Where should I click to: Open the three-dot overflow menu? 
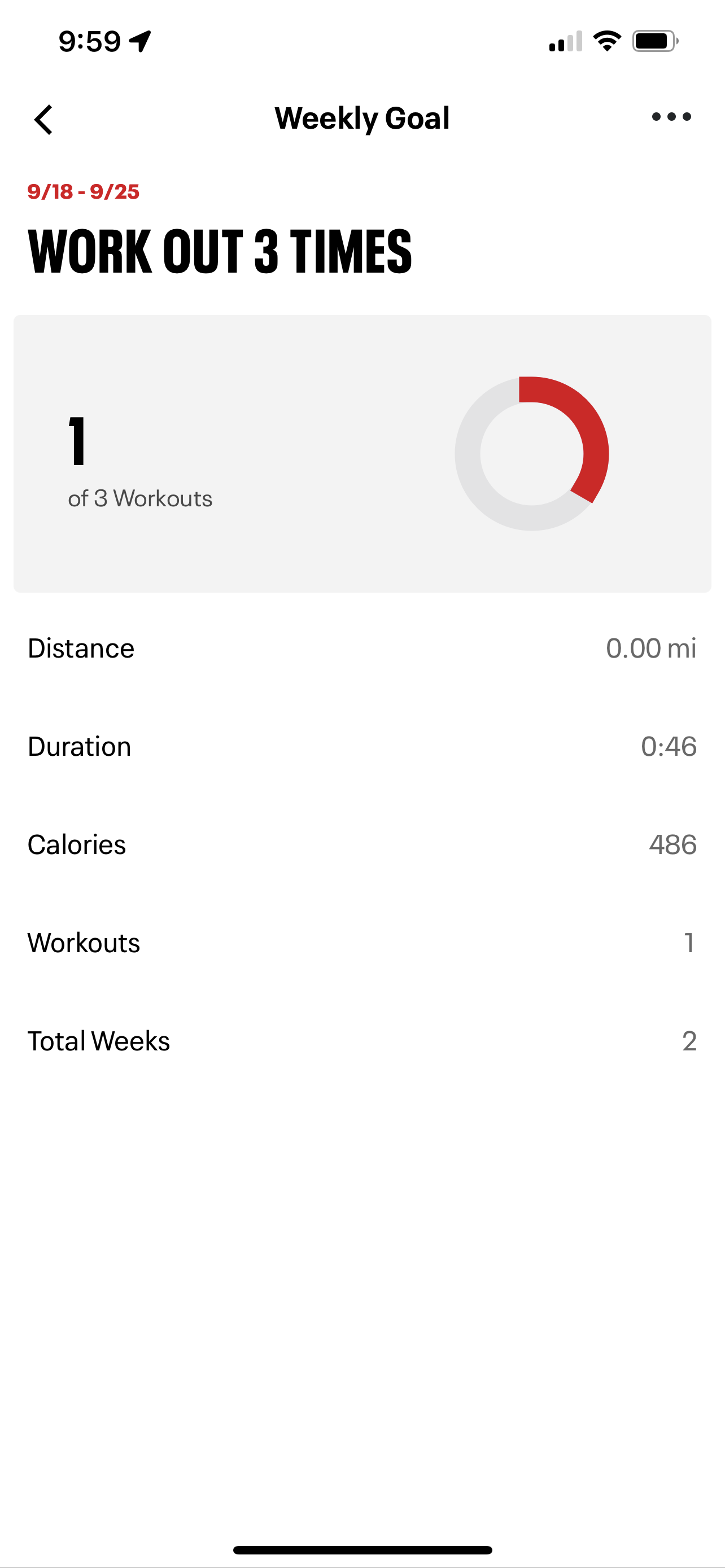(x=671, y=117)
